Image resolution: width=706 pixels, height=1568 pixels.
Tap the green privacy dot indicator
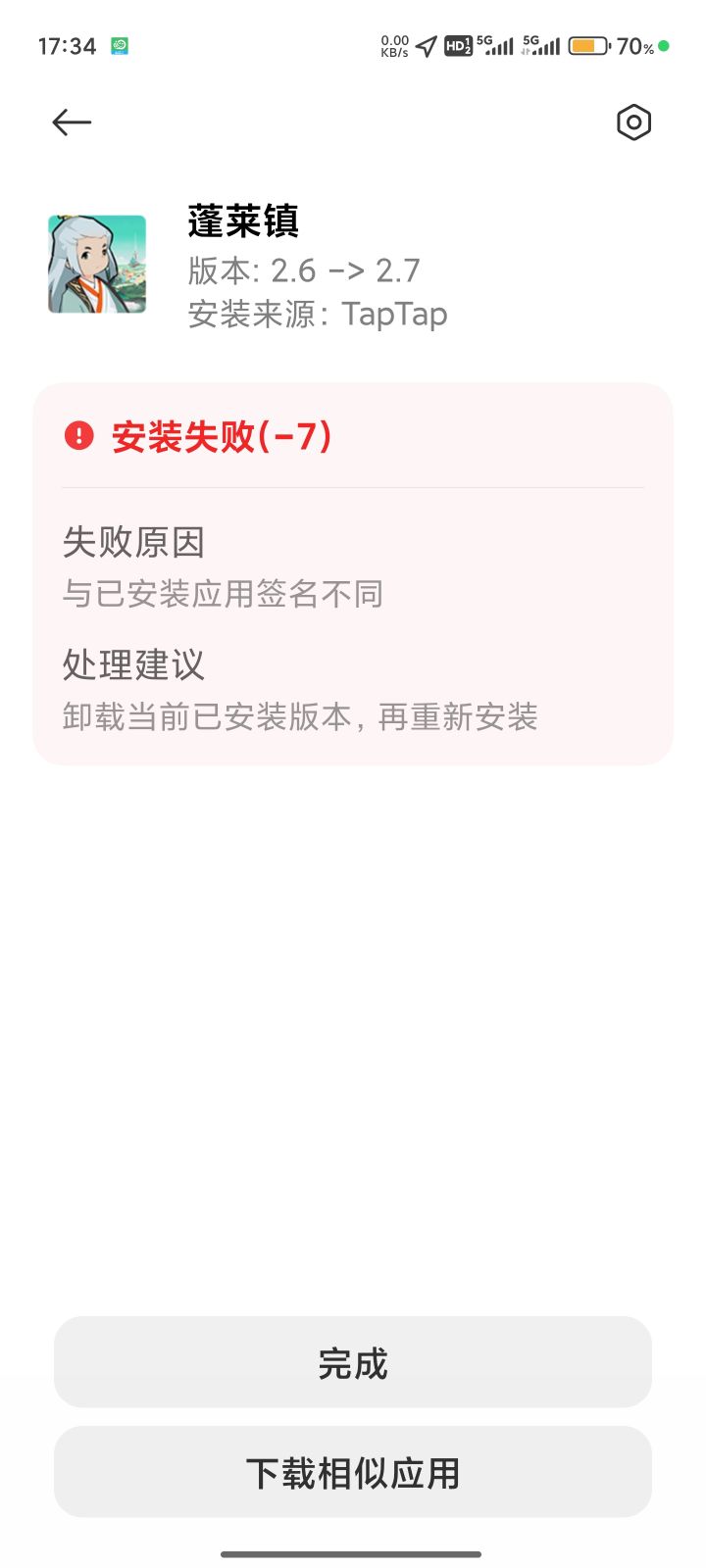(x=663, y=45)
